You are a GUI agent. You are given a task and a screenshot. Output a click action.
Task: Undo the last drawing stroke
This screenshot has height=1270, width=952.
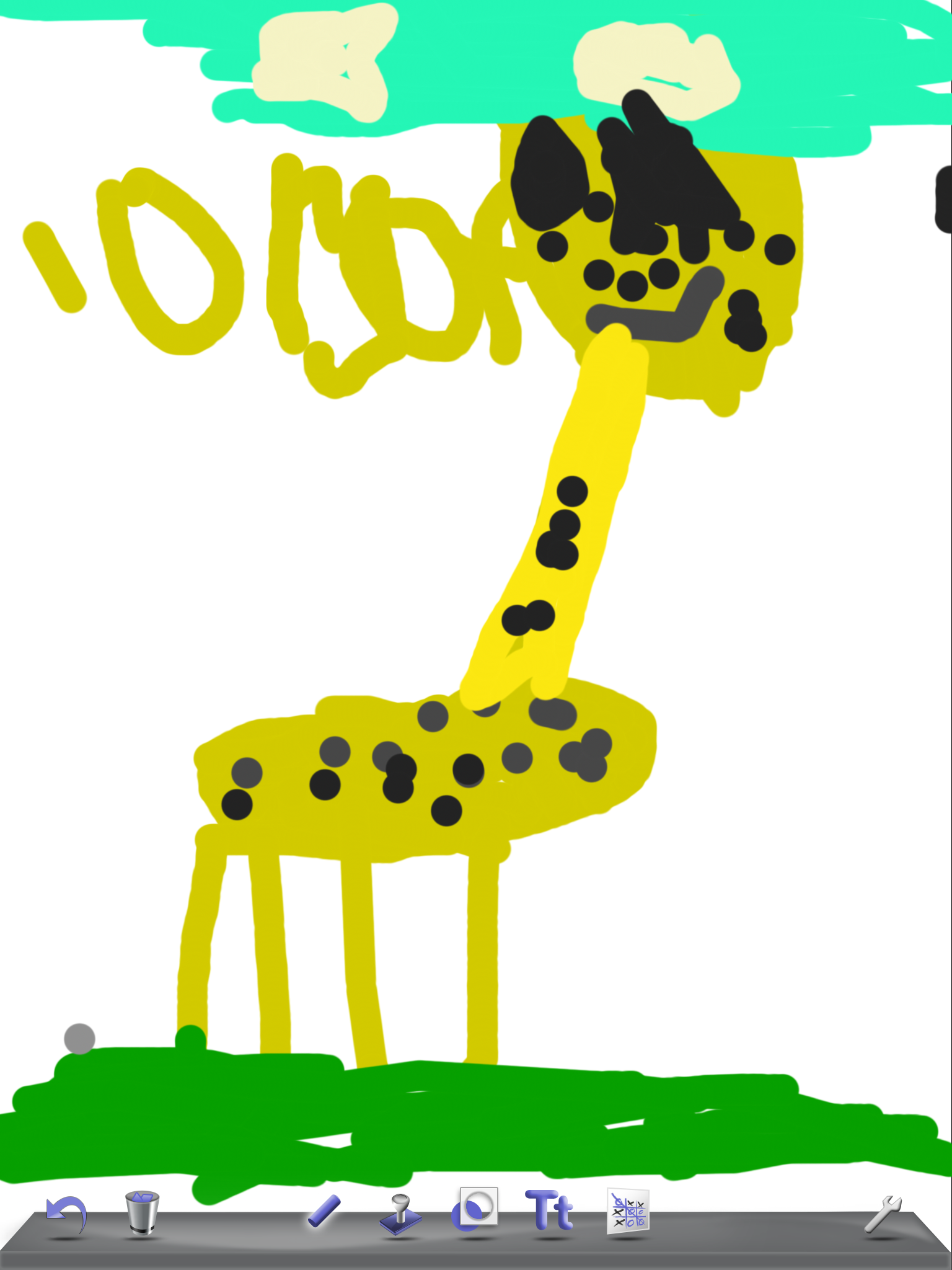[66, 1214]
